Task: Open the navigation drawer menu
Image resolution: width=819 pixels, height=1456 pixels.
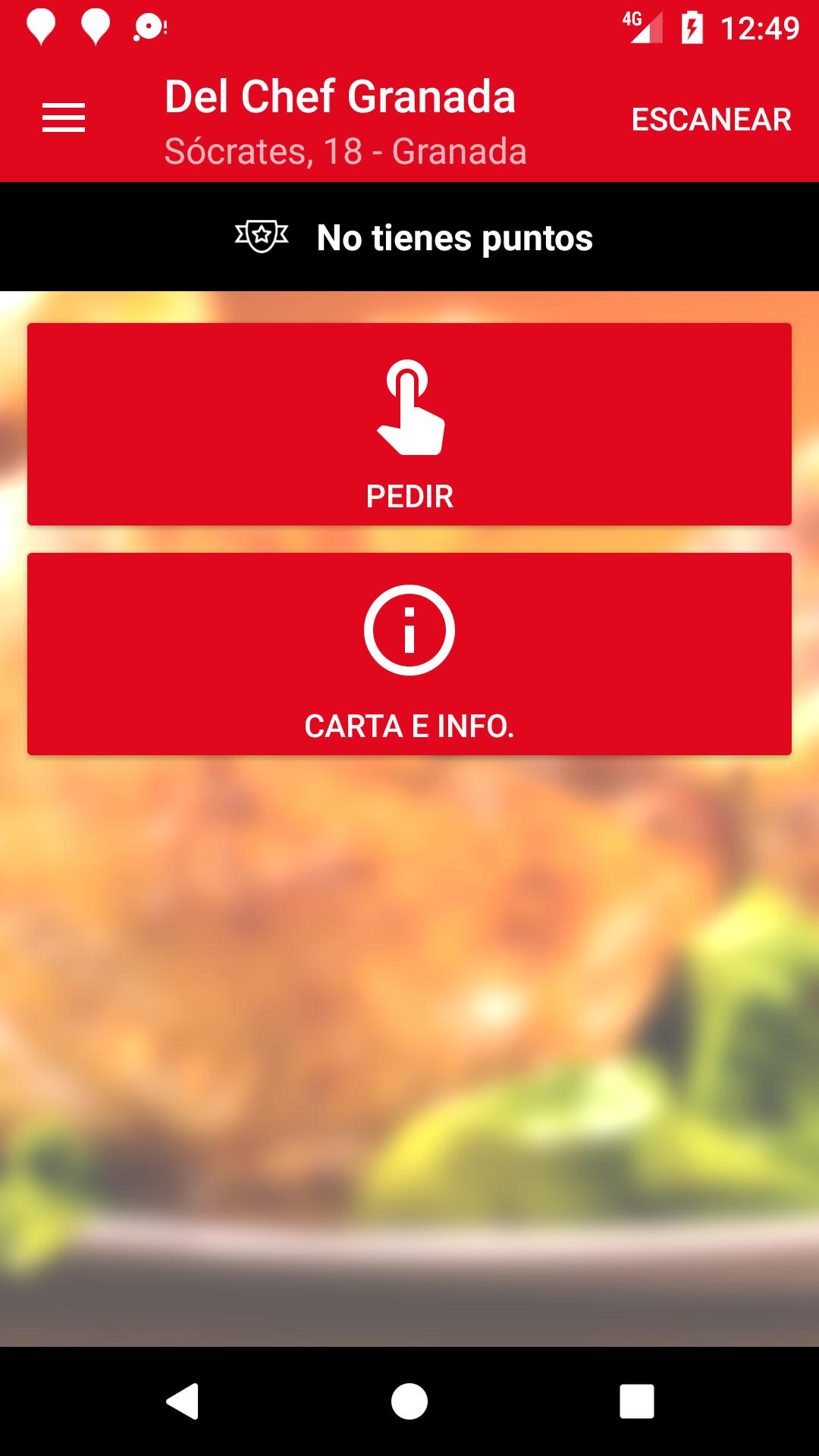Action: click(x=62, y=118)
